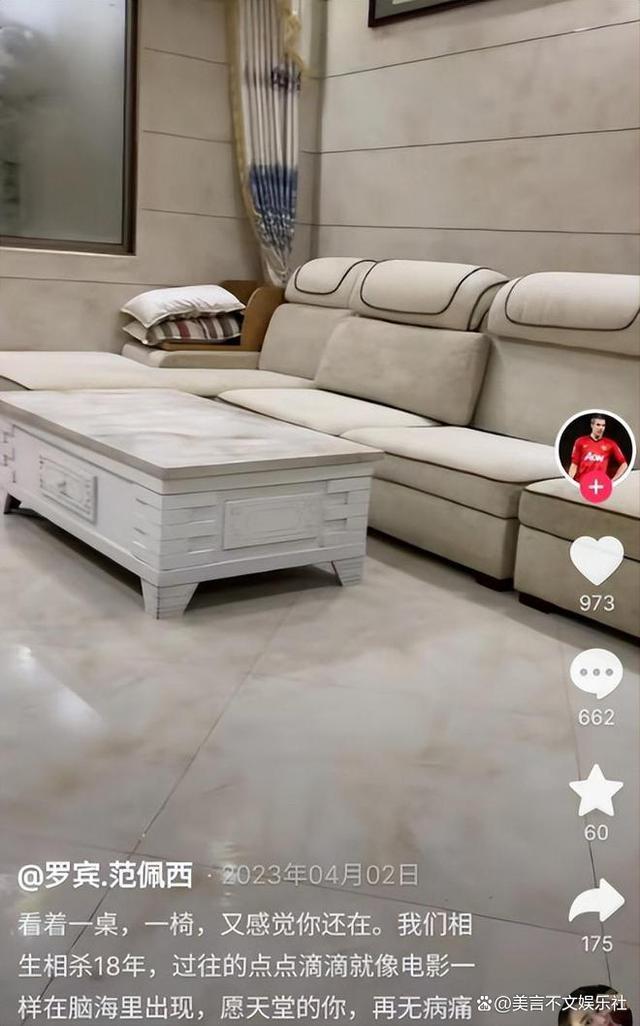
Task: Open the video author's profile avatar
Action: 595,447
